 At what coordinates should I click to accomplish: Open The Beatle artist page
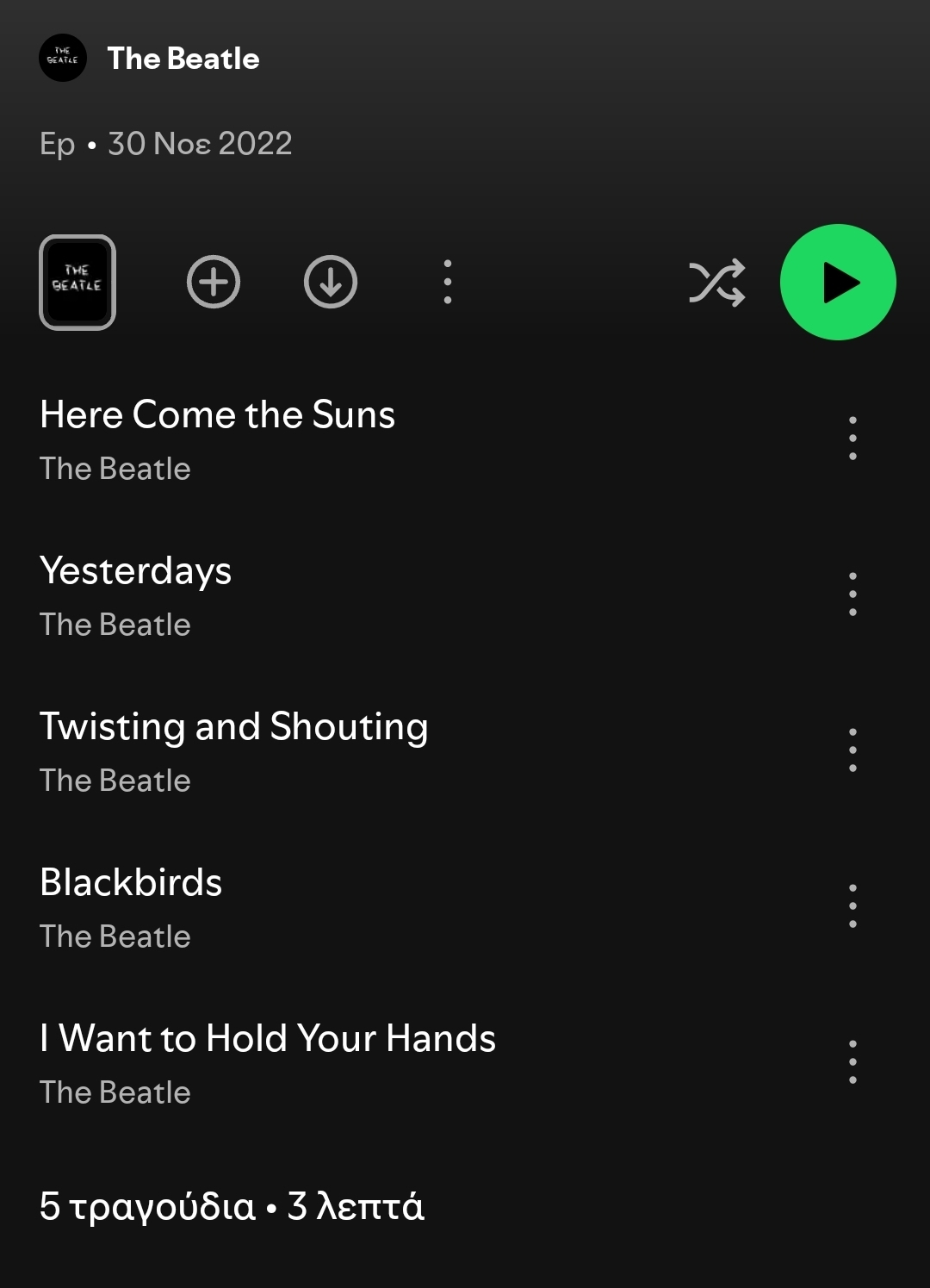click(183, 59)
